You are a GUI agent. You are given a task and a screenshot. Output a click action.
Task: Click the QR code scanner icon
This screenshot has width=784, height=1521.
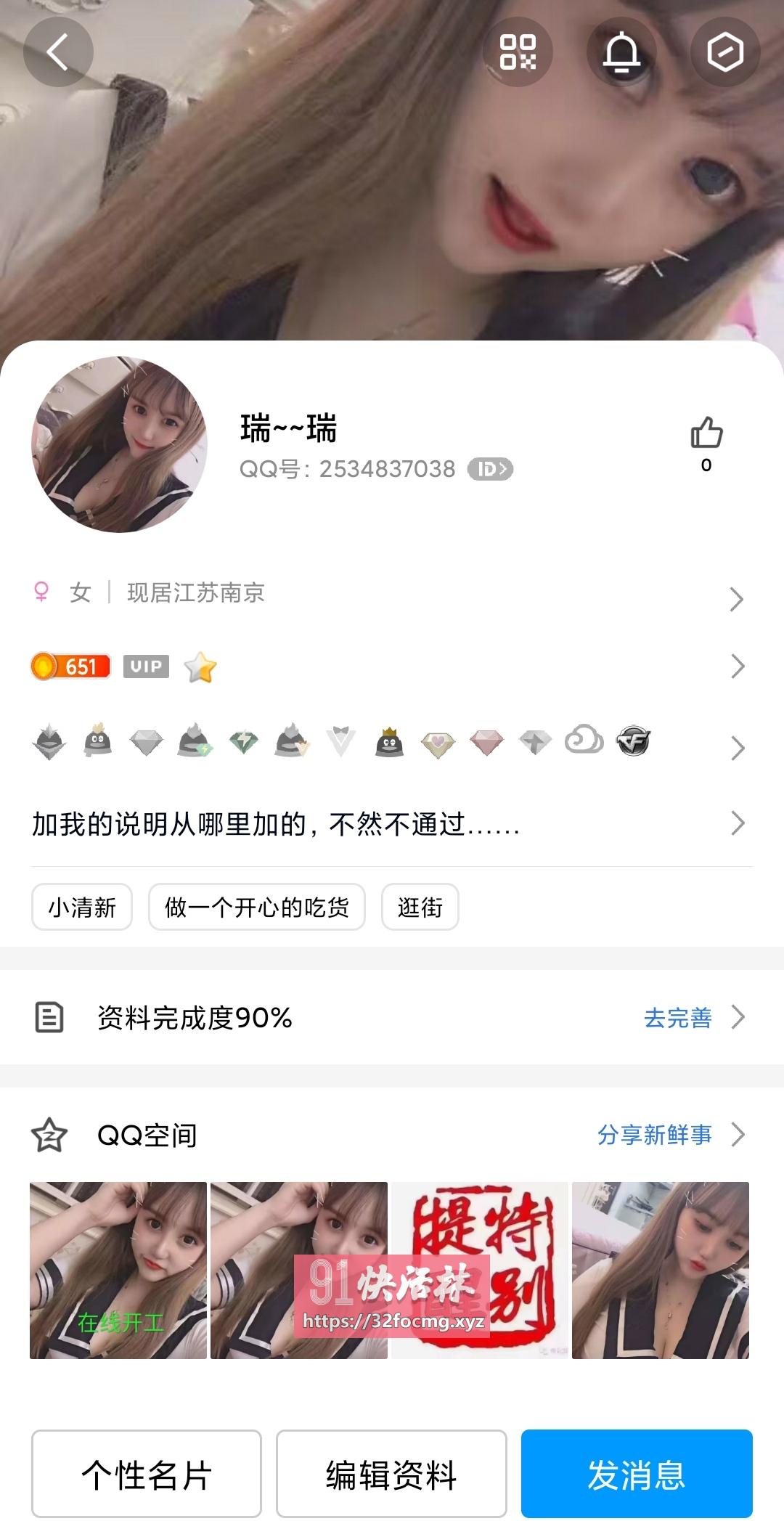518,52
